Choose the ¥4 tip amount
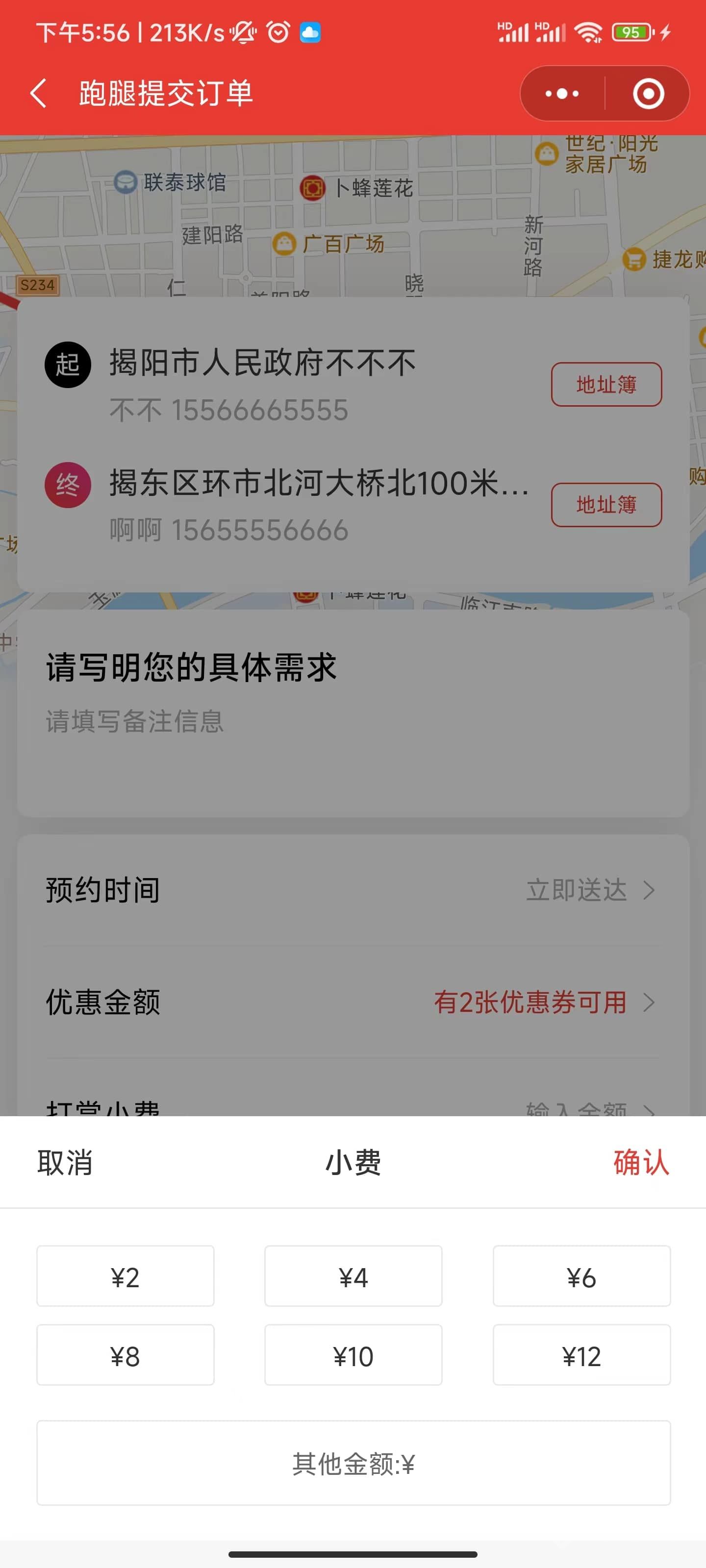The image size is (706, 1568). point(353,1276)
